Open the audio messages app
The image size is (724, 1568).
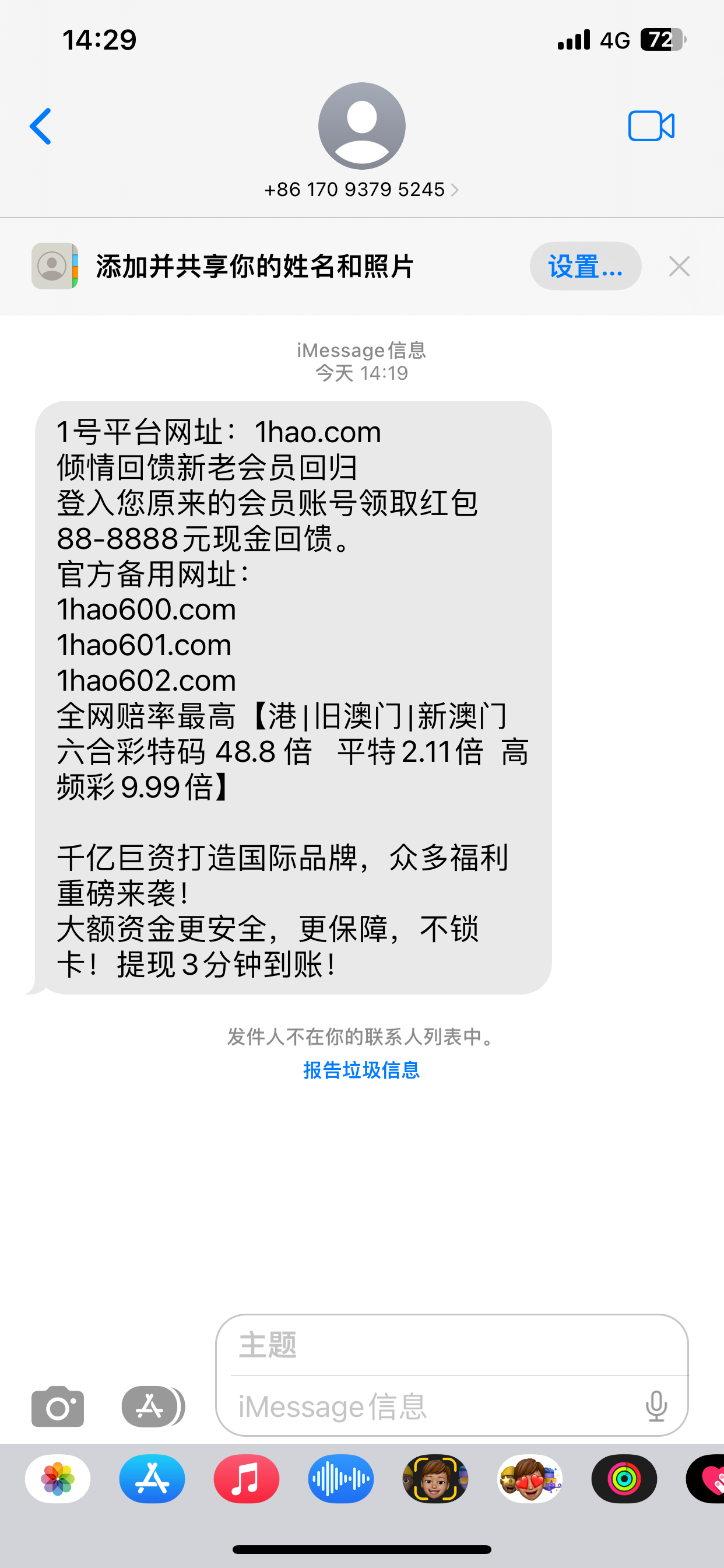click(340, 1479)
